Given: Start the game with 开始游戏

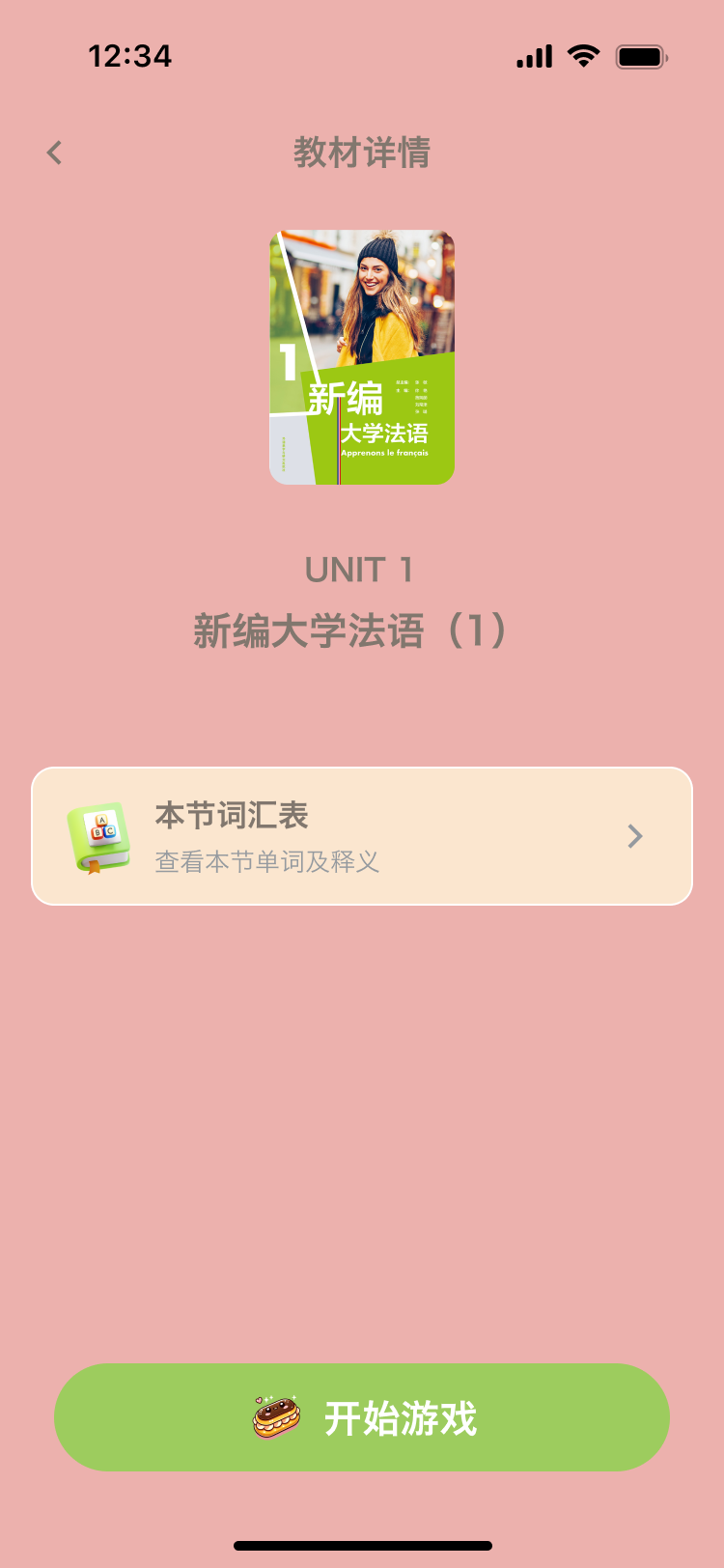Looking at the screenshot, I should tap(362, 1416).
